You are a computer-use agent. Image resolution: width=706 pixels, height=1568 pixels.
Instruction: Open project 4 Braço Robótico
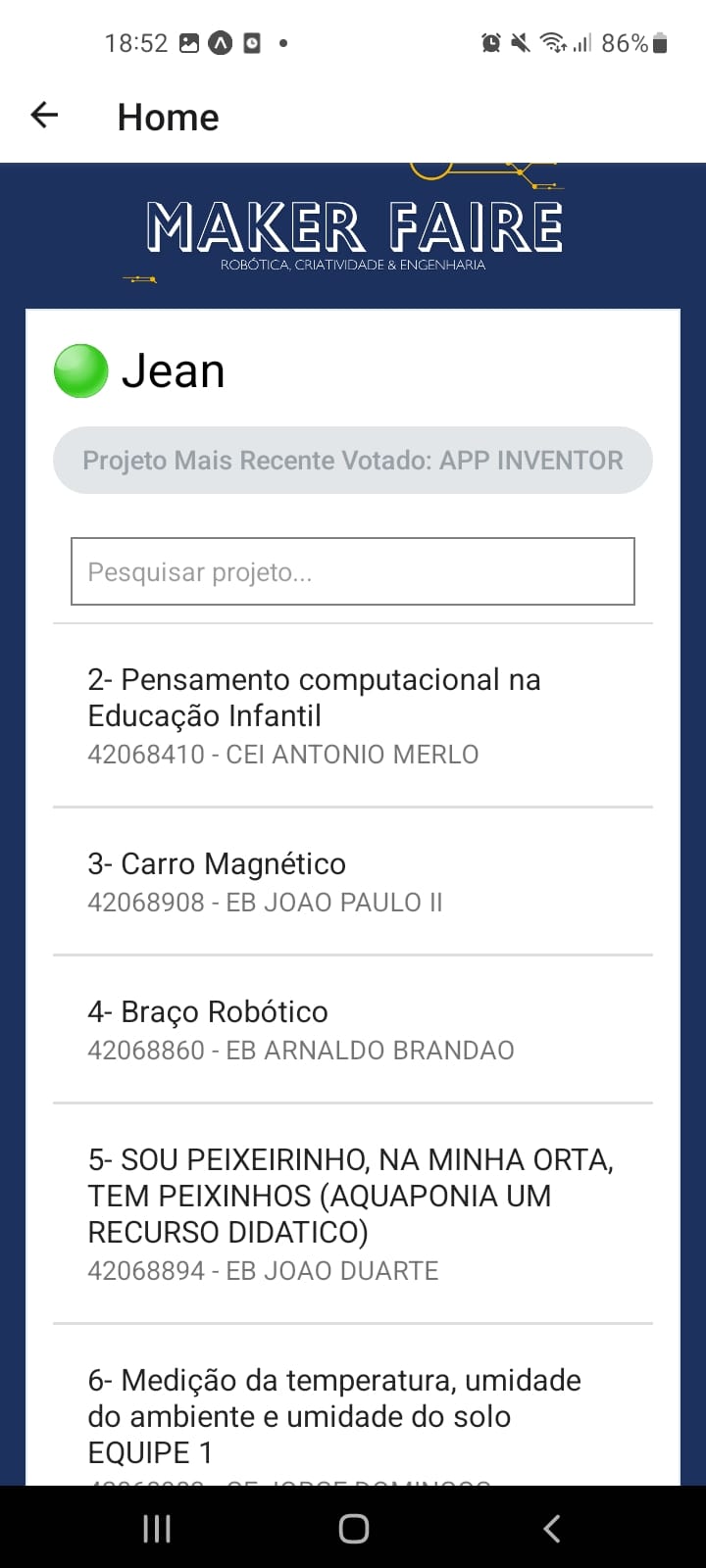[x=353, y=1029]
